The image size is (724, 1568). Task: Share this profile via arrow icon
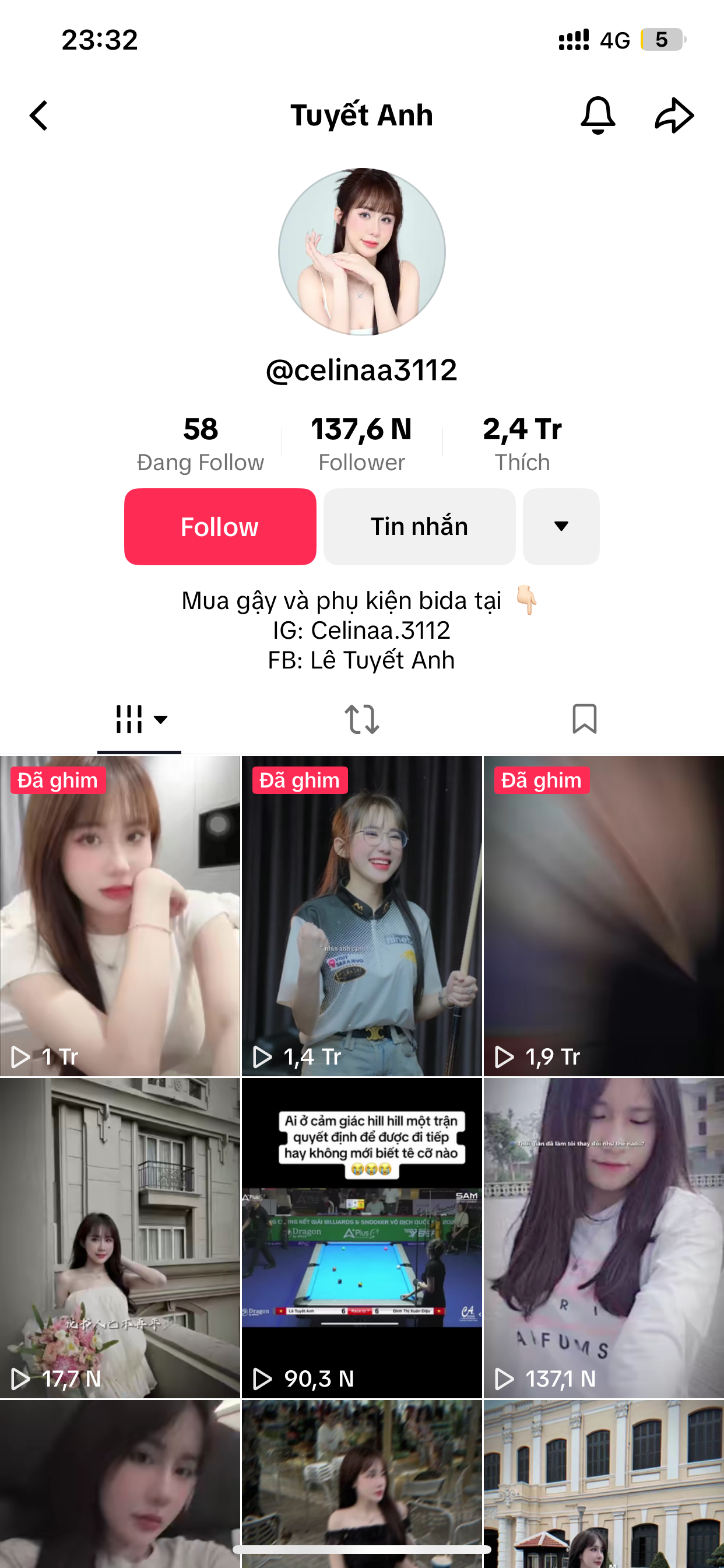674,116
